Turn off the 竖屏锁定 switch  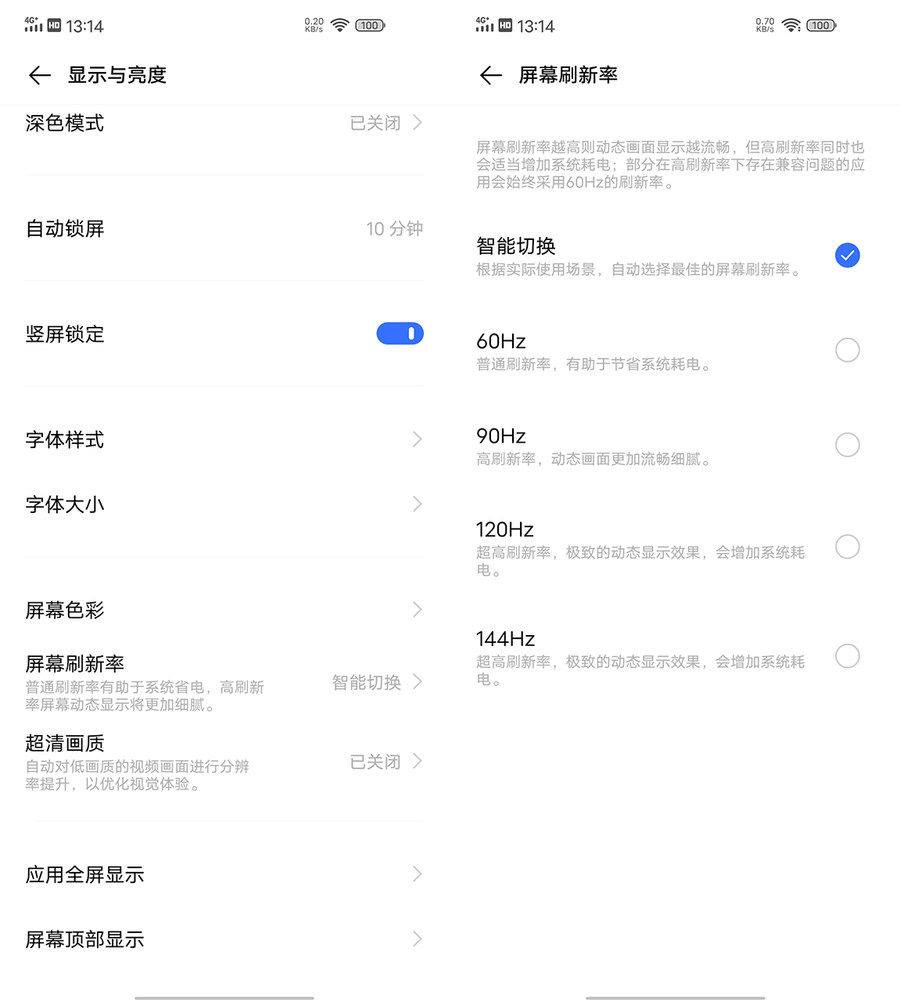399,334
